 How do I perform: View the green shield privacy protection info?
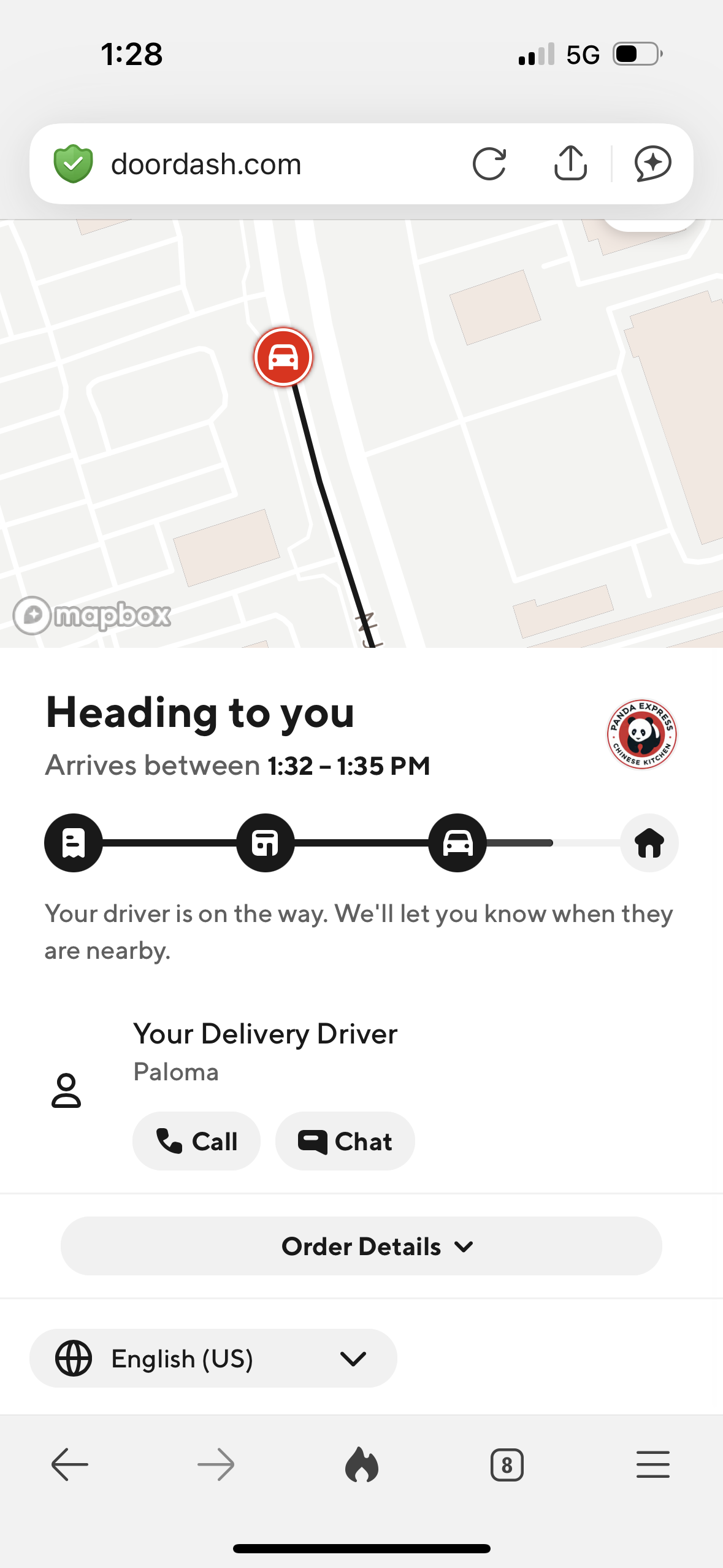click(x=74, y=164)
